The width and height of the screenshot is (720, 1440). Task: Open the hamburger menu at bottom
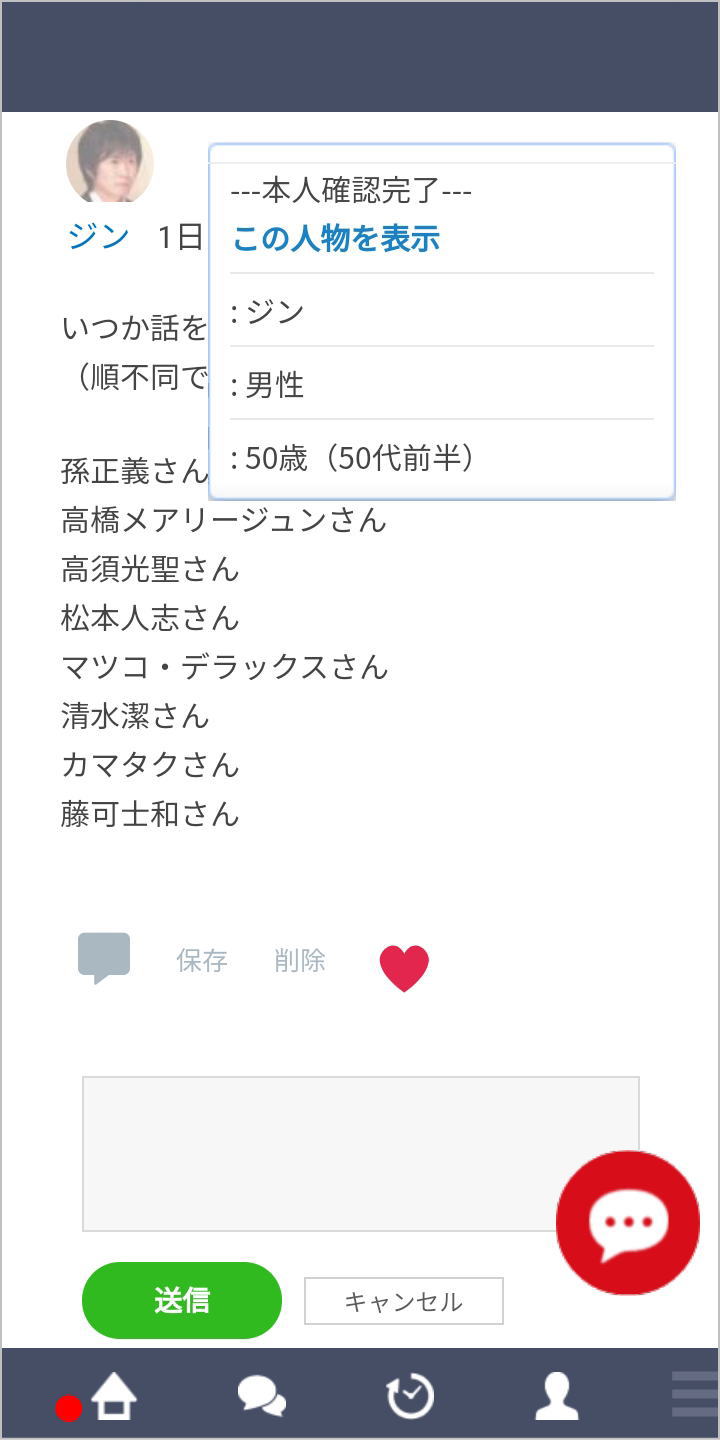(x=695, y=1394)
